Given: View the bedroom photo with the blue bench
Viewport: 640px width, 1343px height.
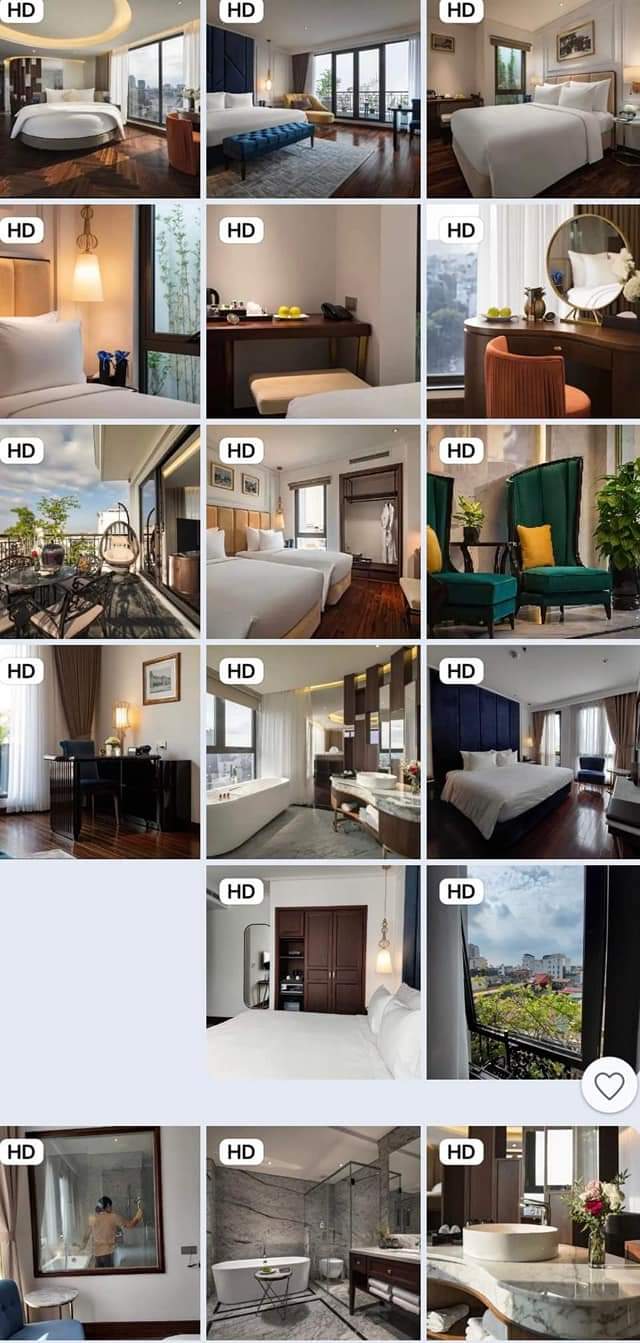Looking at the screenshot, I should click(313, 98).
